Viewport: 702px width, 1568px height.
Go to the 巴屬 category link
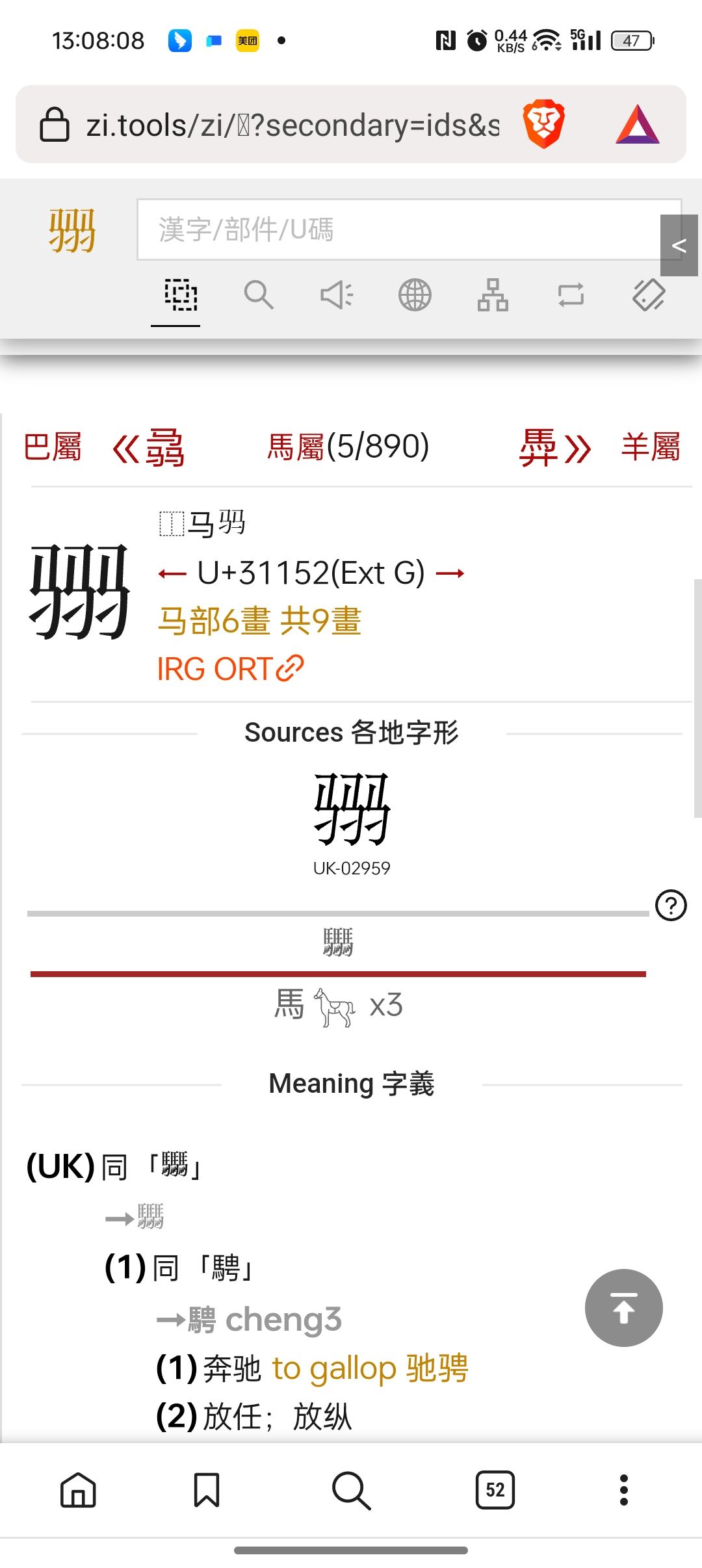[53, 447]
